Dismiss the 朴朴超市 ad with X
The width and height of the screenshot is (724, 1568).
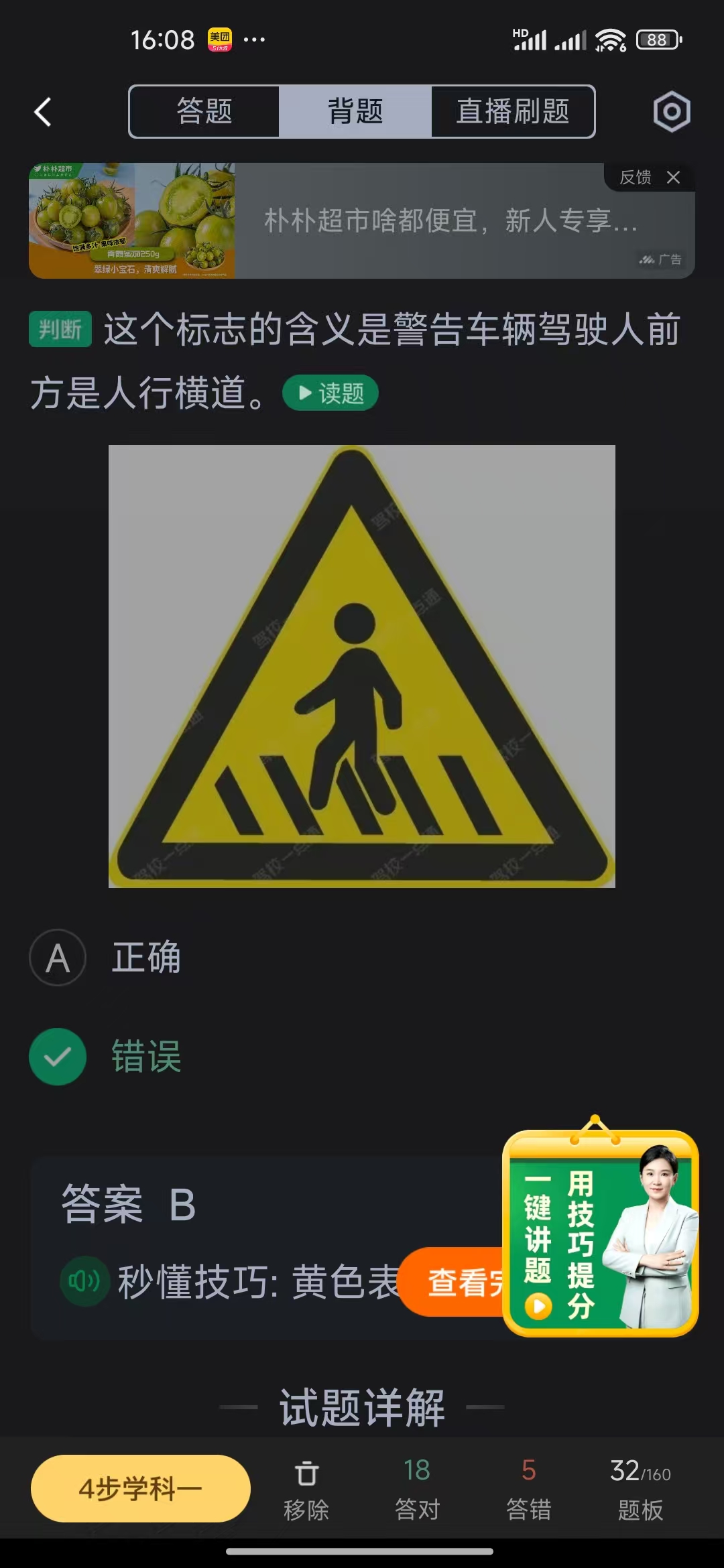[674, 178]
